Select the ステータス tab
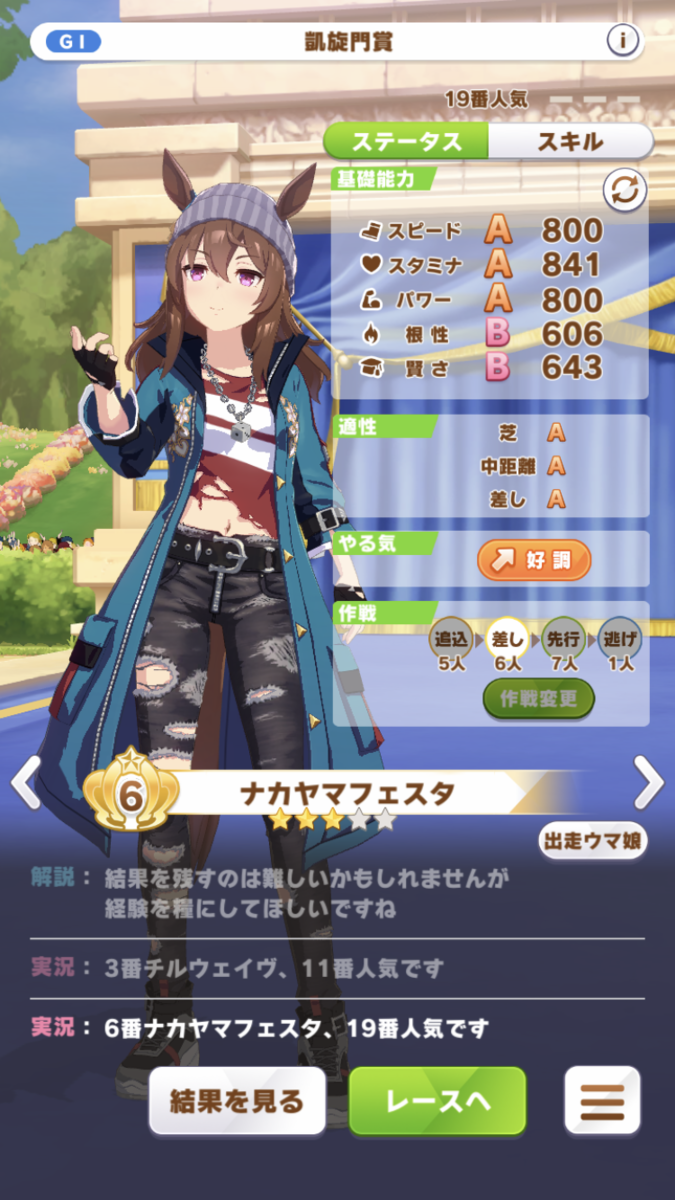 [x=407, y=141]
